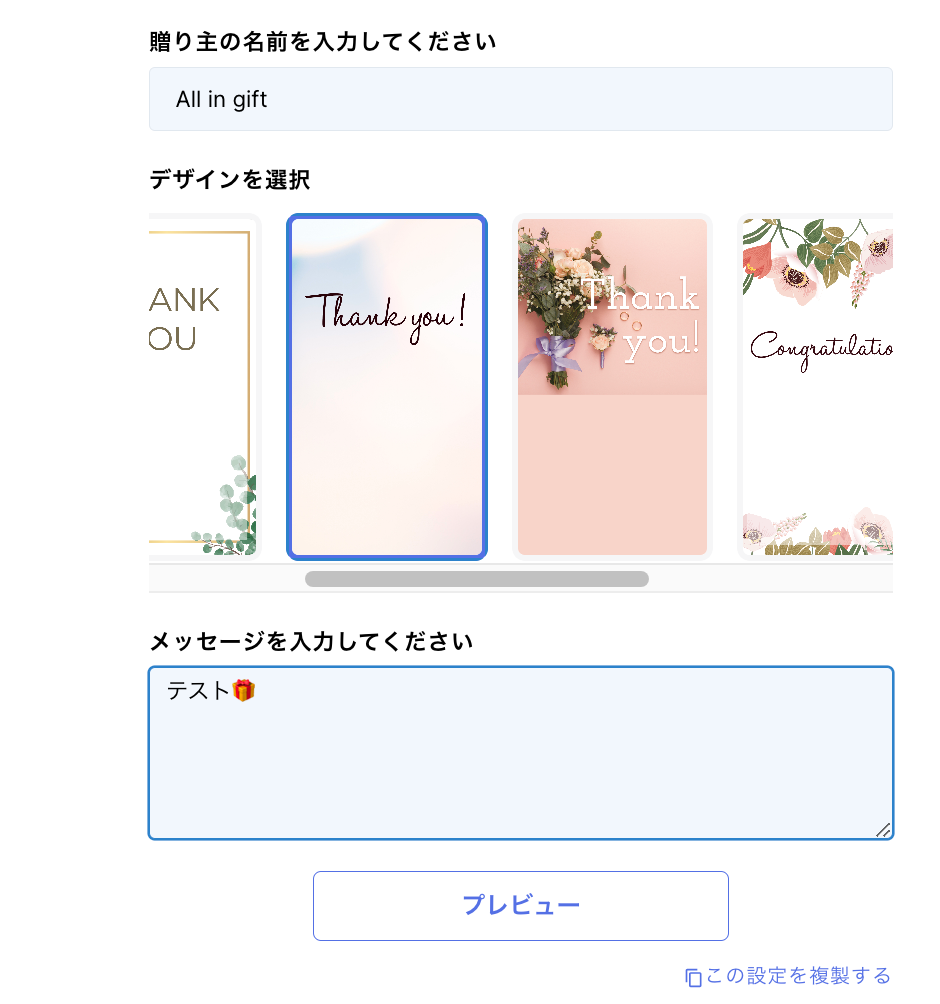Focus the message text area
This screenshot has height=1004, width=940.
(x=520, y=753)
